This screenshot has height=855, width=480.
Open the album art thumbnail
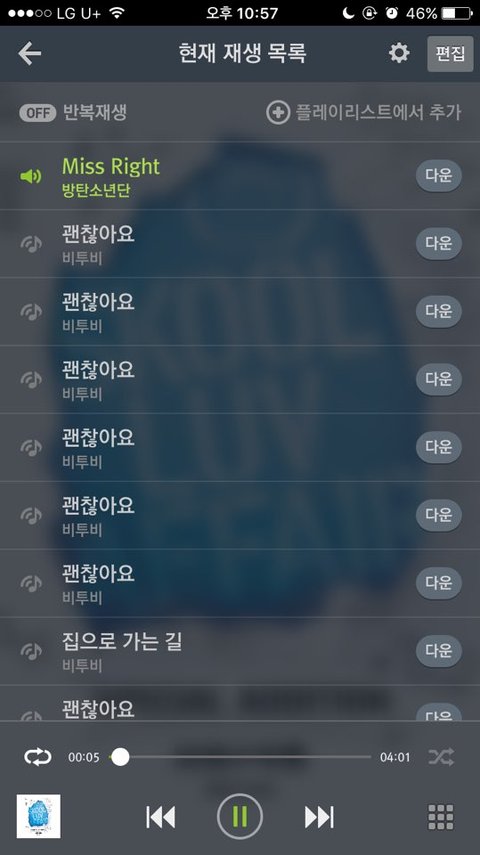38,816
